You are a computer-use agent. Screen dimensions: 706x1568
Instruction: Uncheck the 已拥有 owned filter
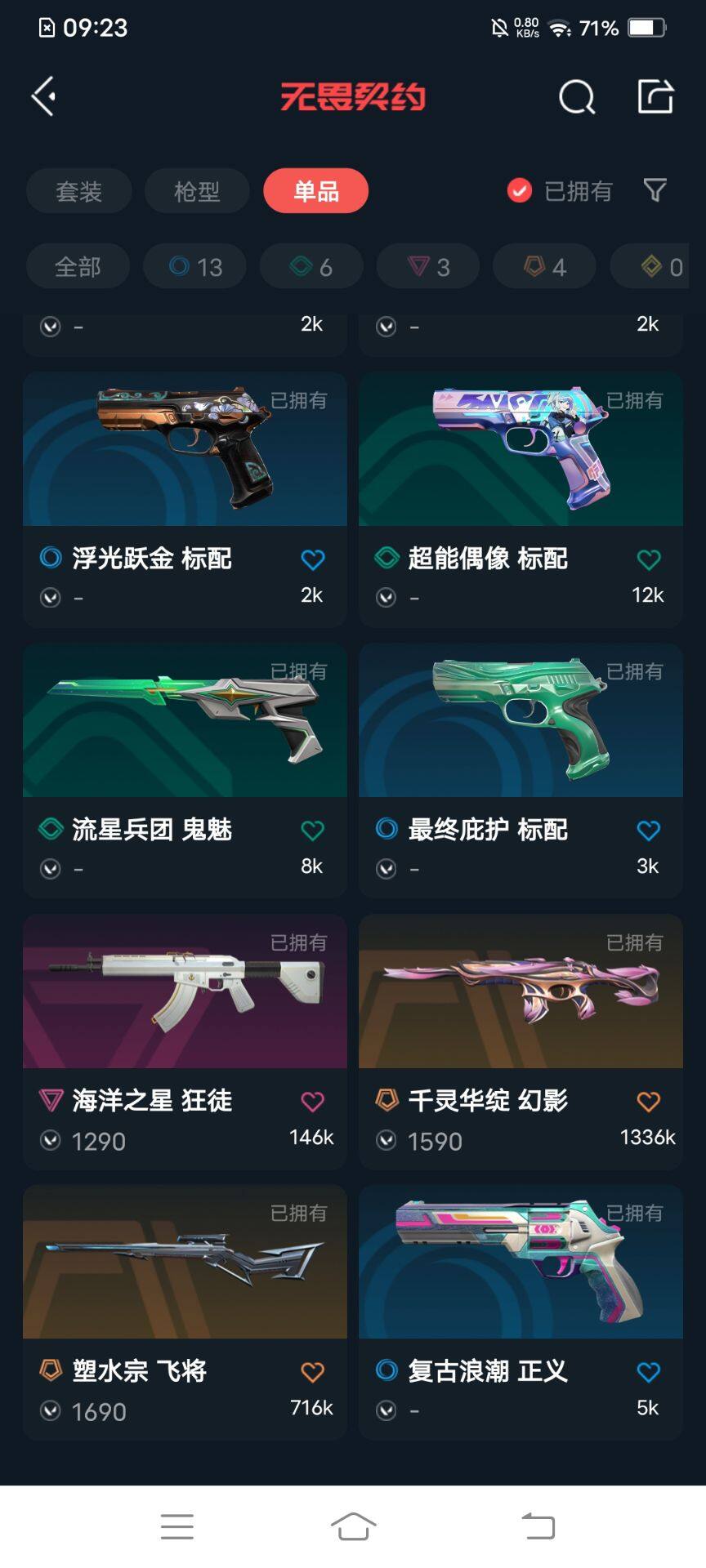pyautogui.click(x=520, y=190)
